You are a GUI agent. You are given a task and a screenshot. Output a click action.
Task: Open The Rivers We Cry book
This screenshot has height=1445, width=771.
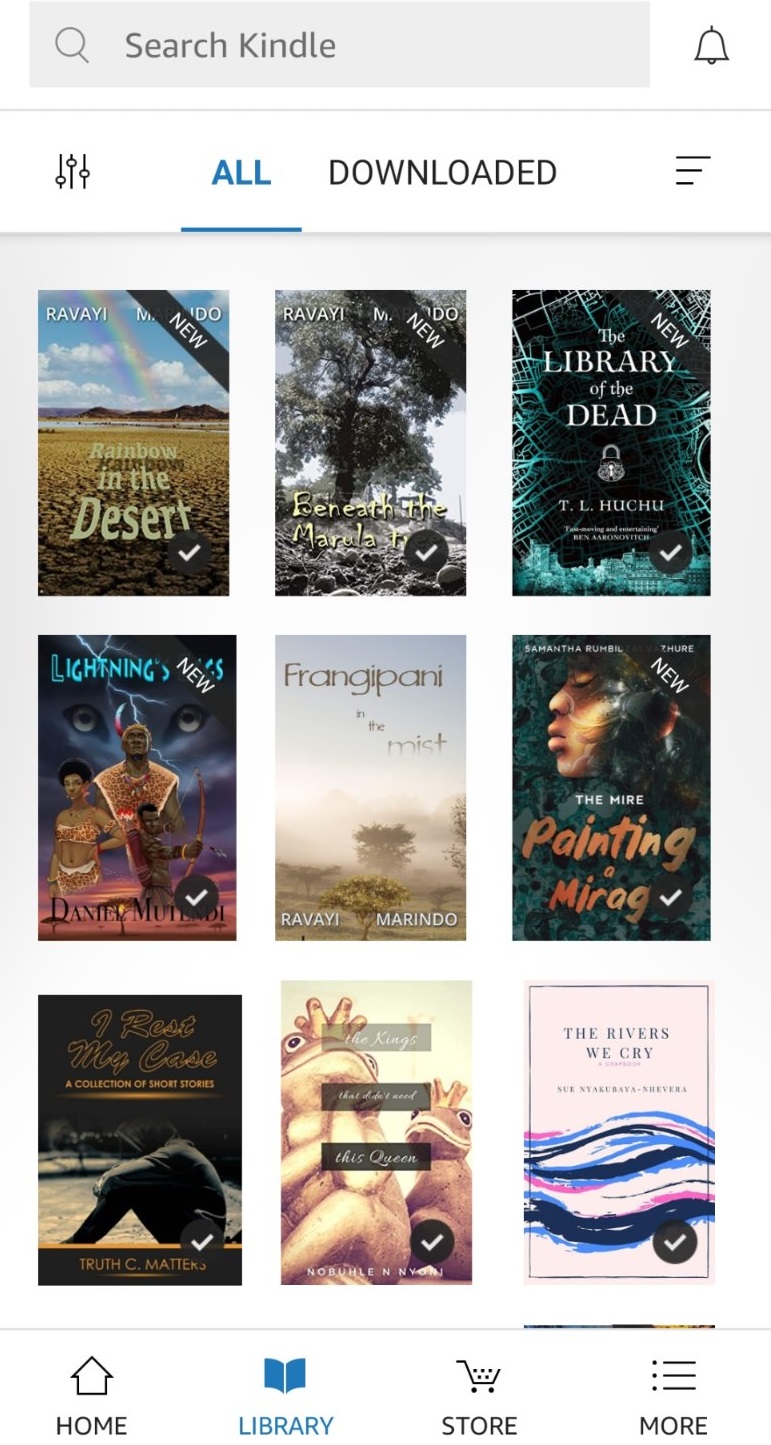619,1132
